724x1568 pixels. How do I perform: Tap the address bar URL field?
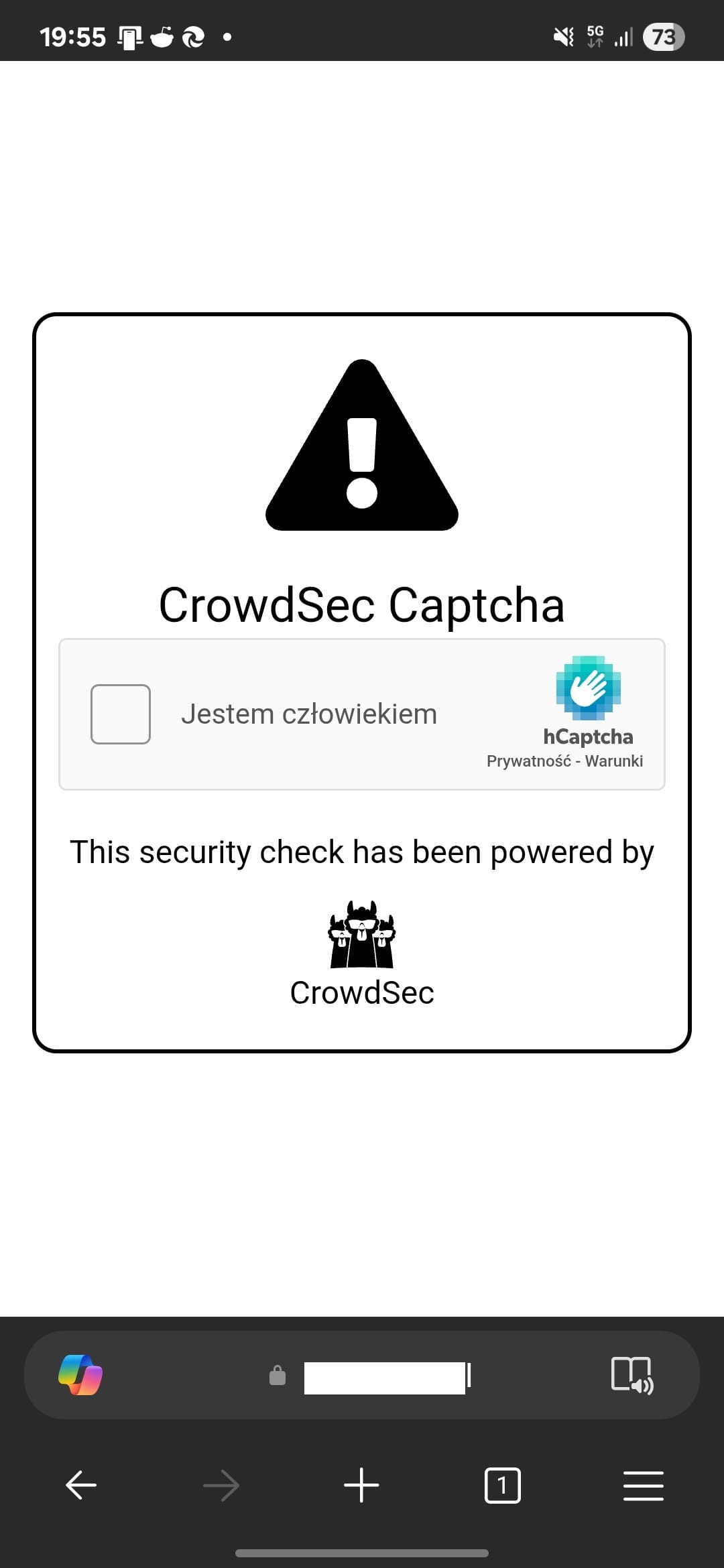(x=386, y=1378)
